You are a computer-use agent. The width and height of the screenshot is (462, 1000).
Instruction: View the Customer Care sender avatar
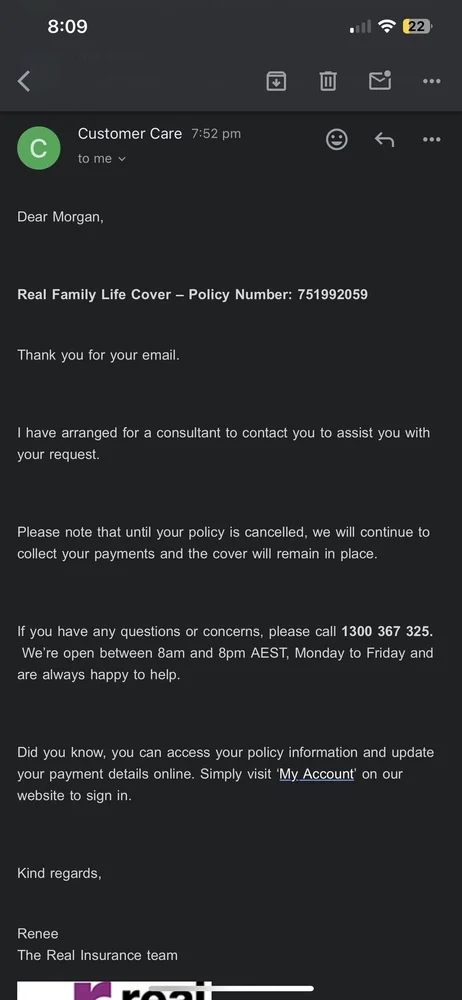tap(39, 148)
